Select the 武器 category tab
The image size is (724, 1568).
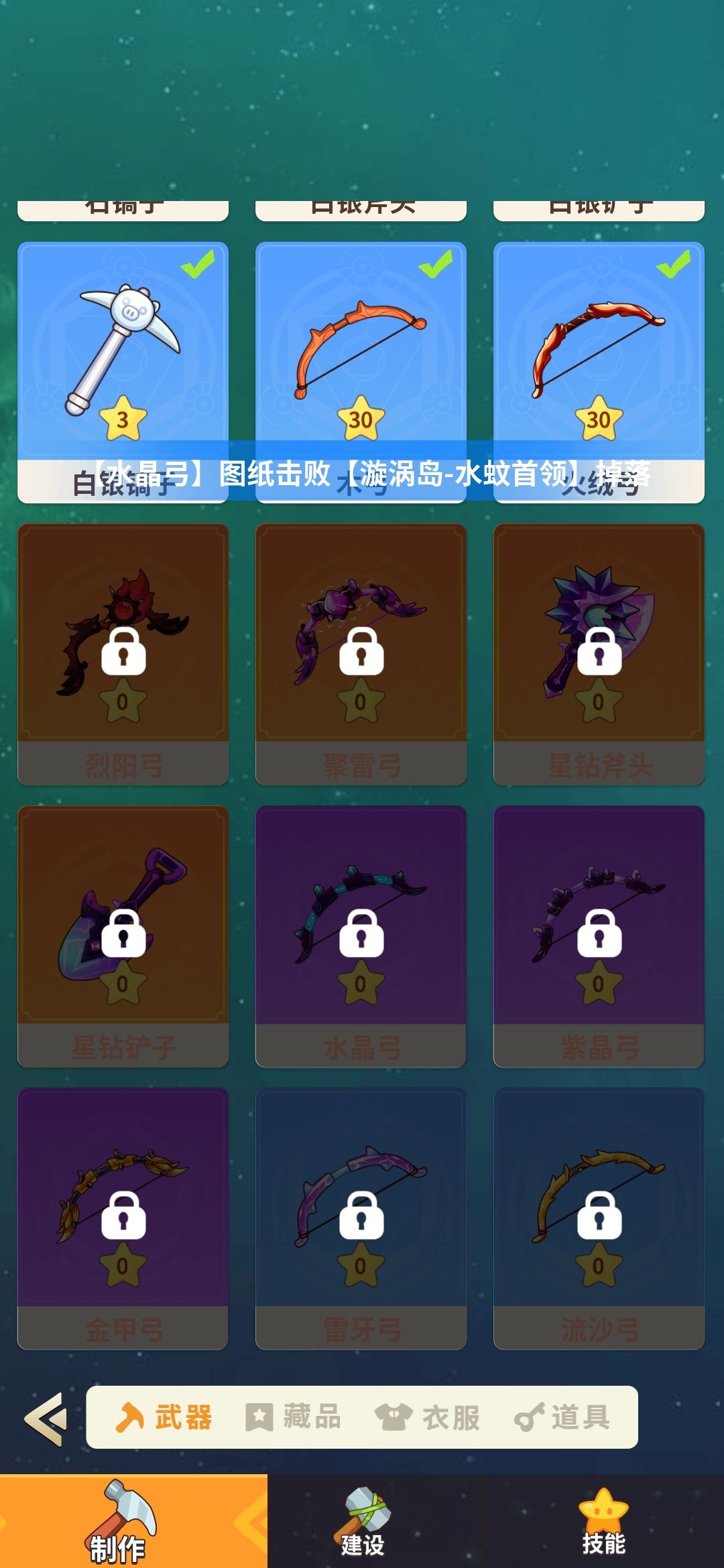click(x=164, y=1417)
